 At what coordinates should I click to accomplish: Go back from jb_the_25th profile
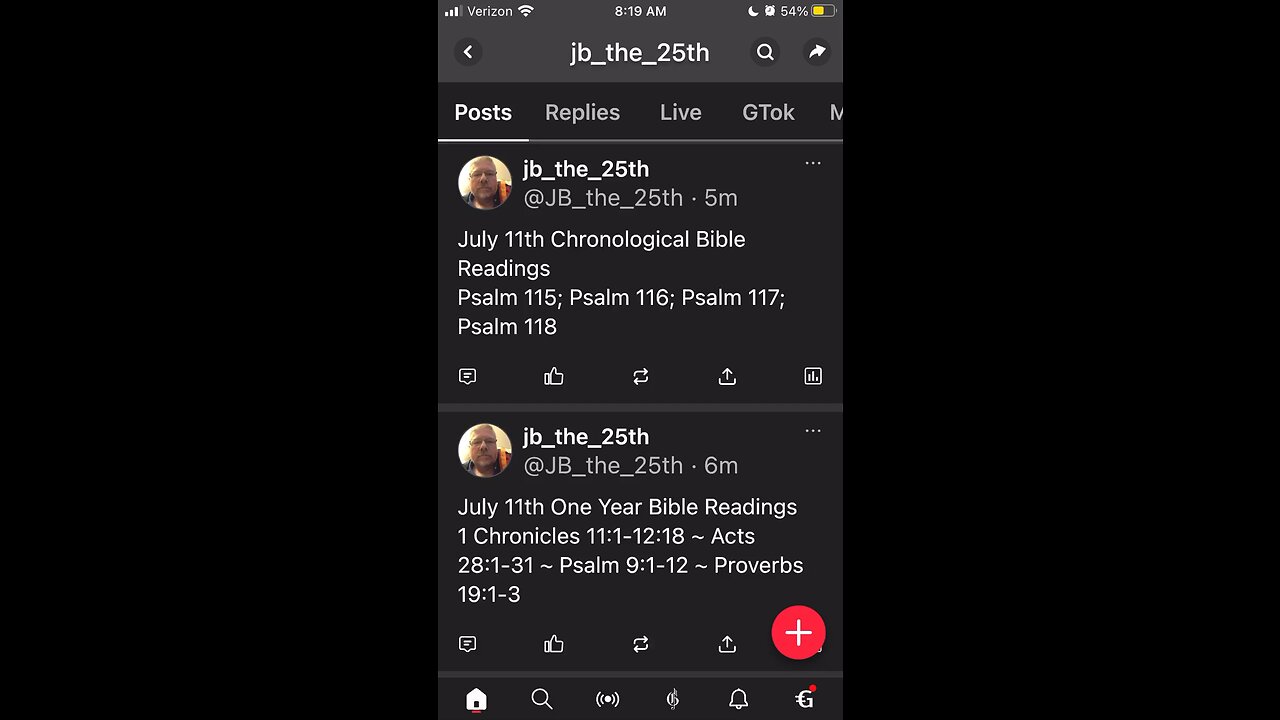(x=468, y=52)
